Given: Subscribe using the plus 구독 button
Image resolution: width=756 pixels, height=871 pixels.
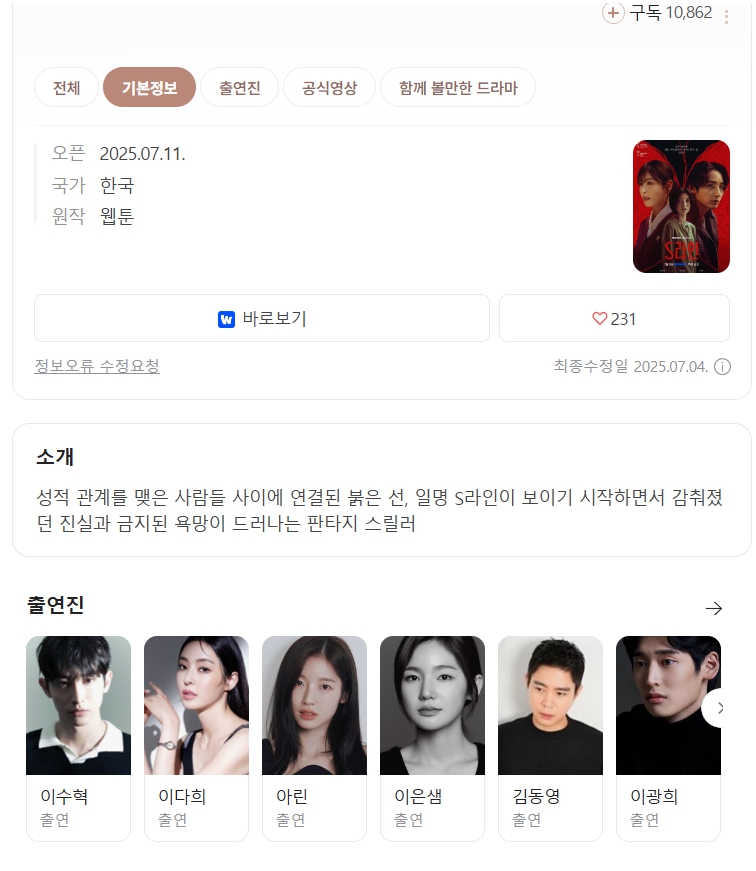Looking at the screenshot, I should 659,13.
